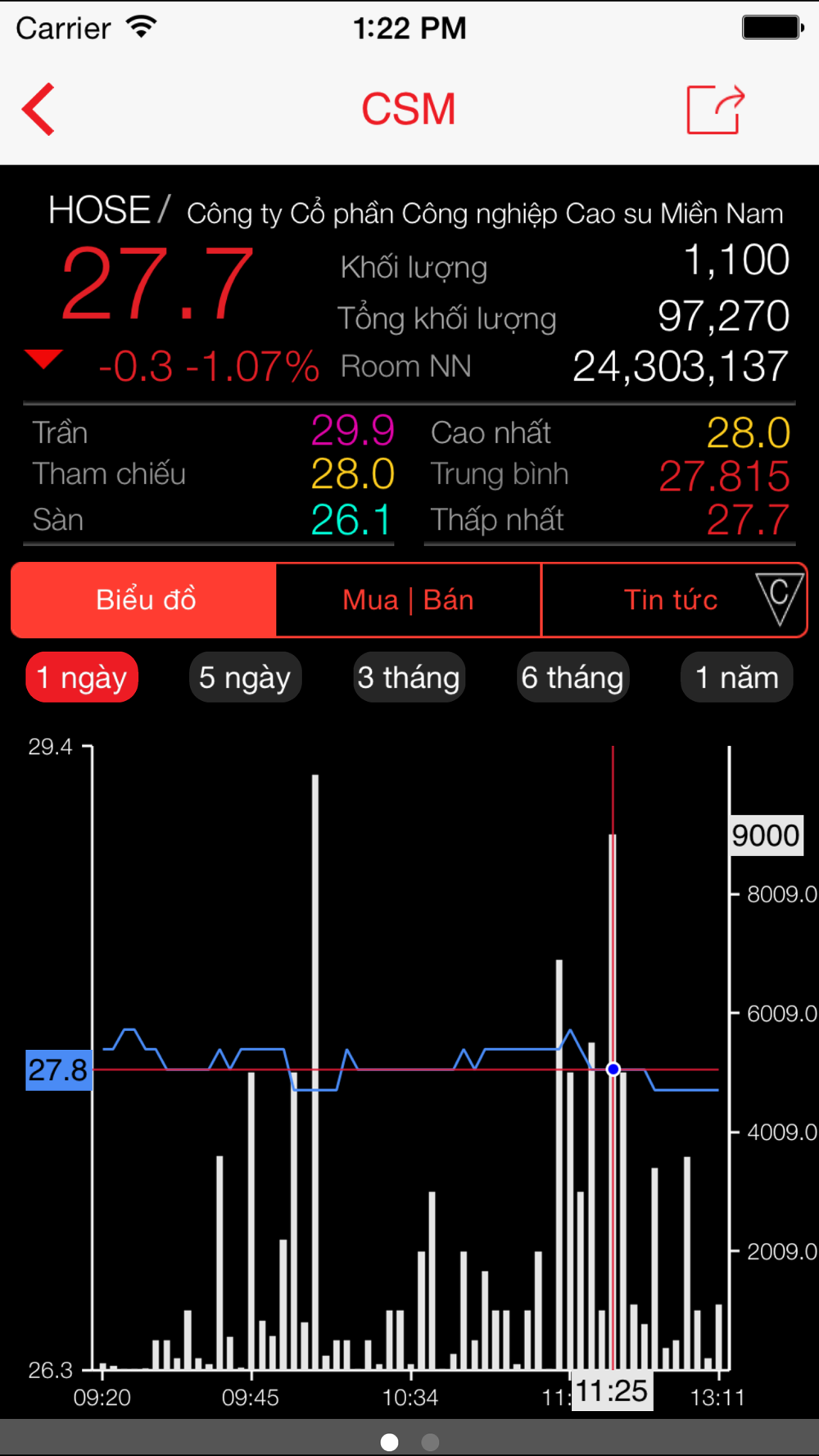This screenshot has width=819, height=1456.
Task: Select the 1 ngày chart range
Action: (x=82, y=677)
